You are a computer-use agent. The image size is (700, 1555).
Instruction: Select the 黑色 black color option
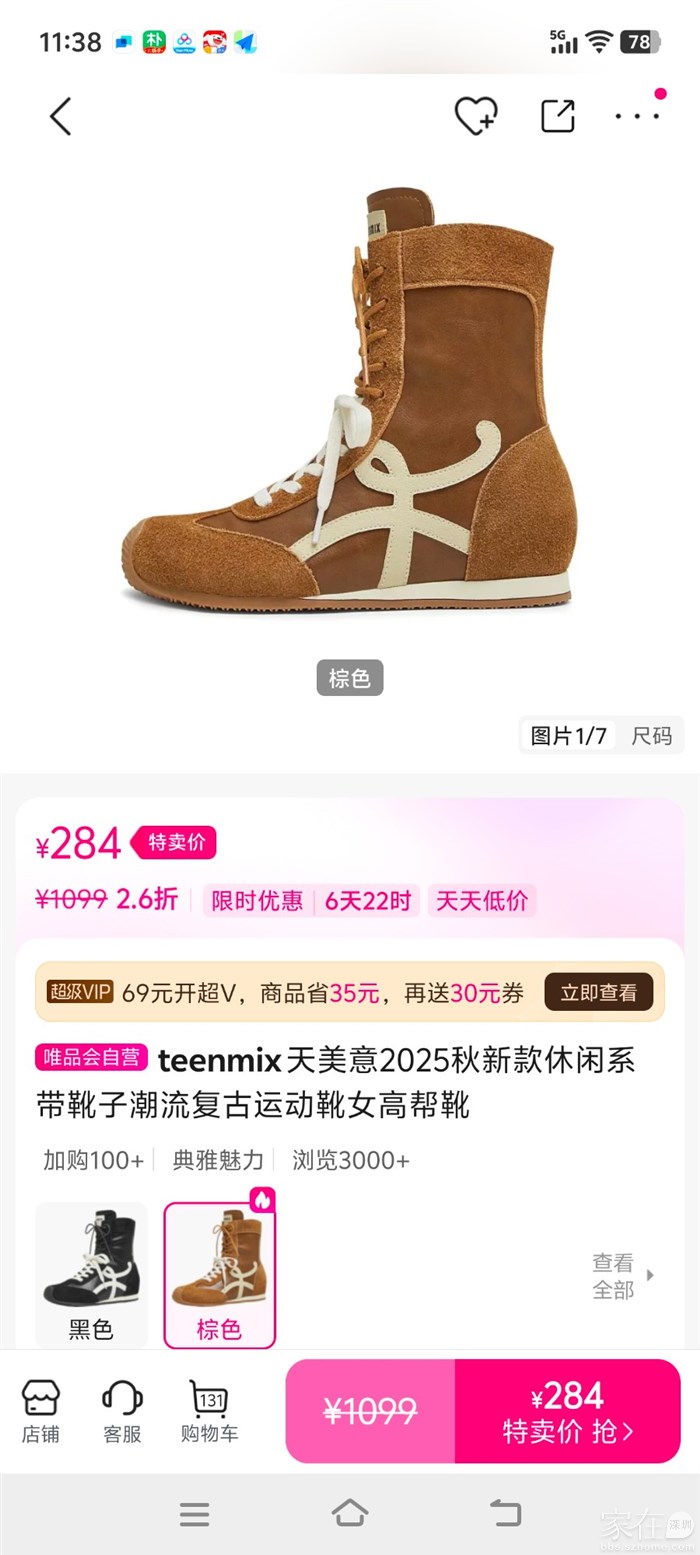click(x=91, y=1274)
